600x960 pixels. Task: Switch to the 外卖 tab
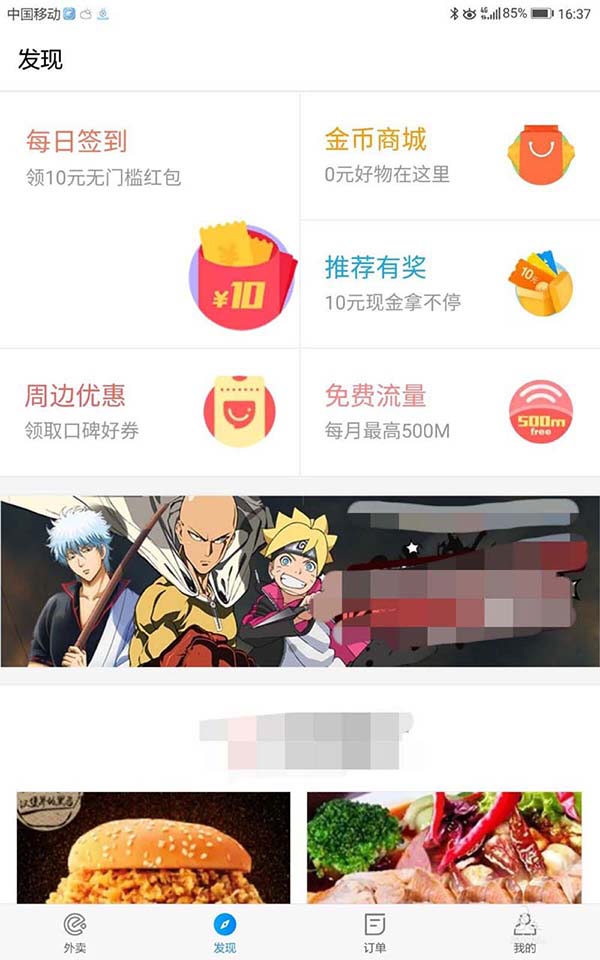[x=75, y=932]
